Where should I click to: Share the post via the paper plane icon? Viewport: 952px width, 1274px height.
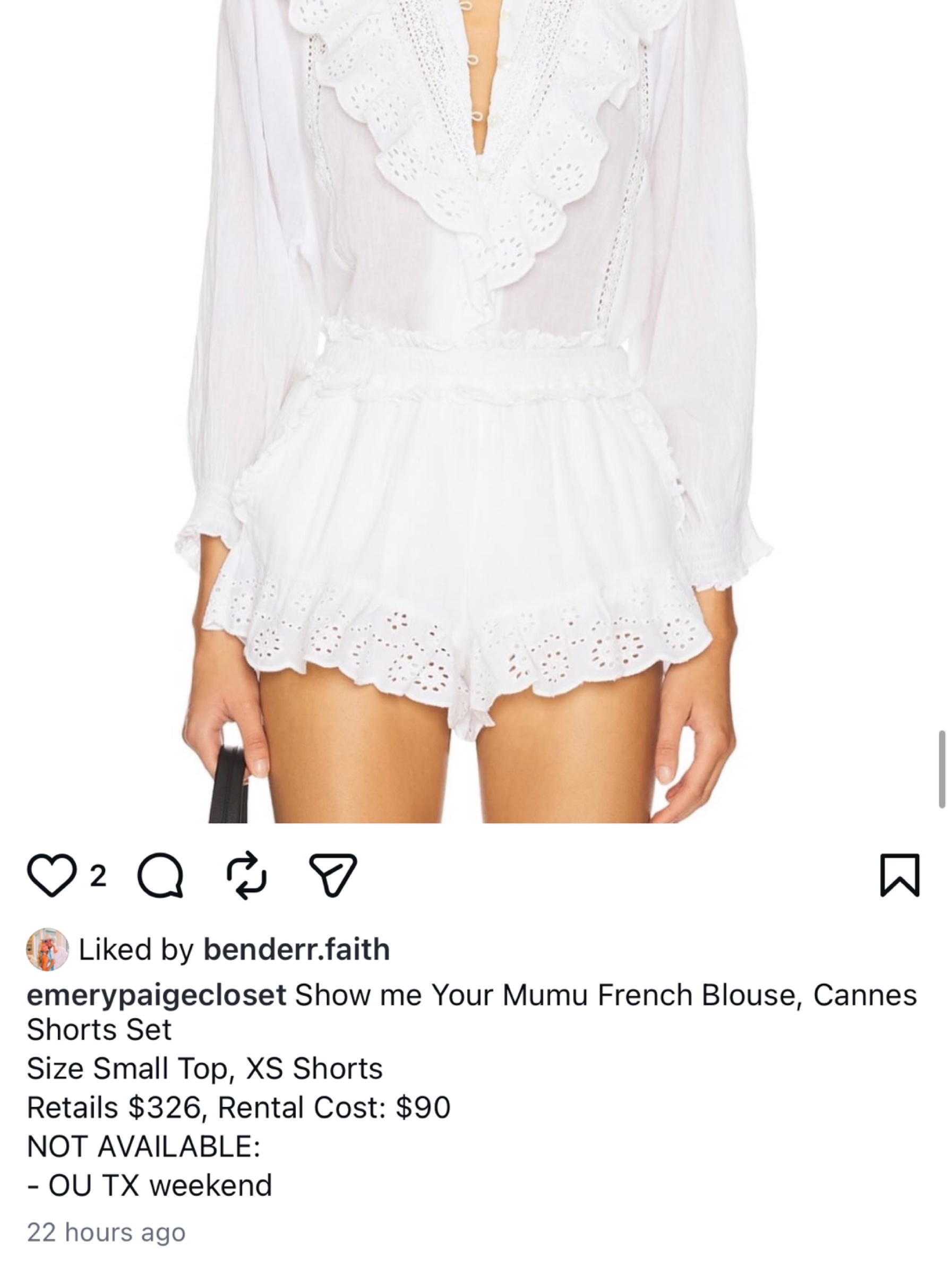333,875
